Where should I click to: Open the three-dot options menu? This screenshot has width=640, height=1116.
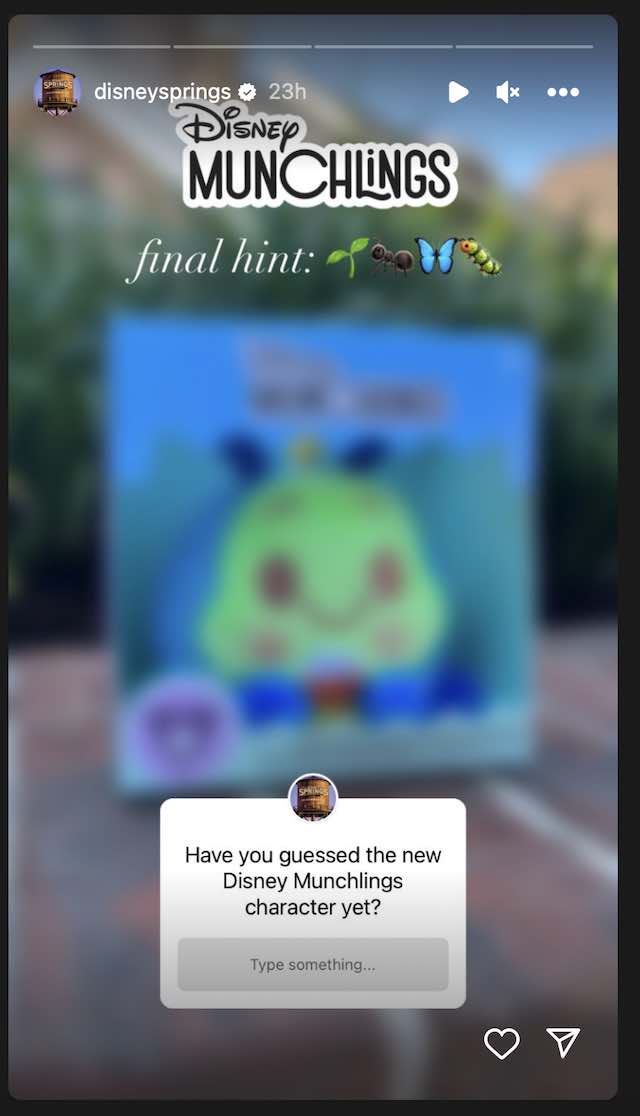[x=563, y=92]
